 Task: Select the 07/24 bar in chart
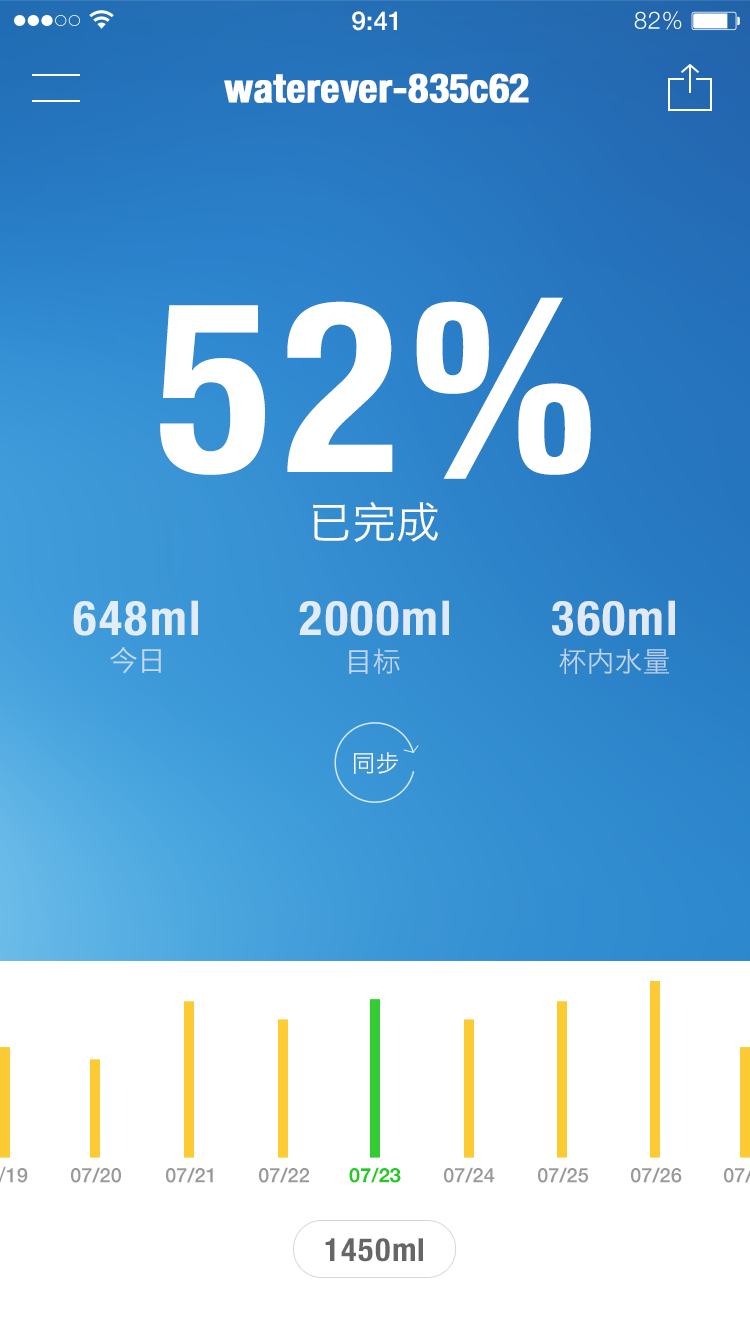469,1088
